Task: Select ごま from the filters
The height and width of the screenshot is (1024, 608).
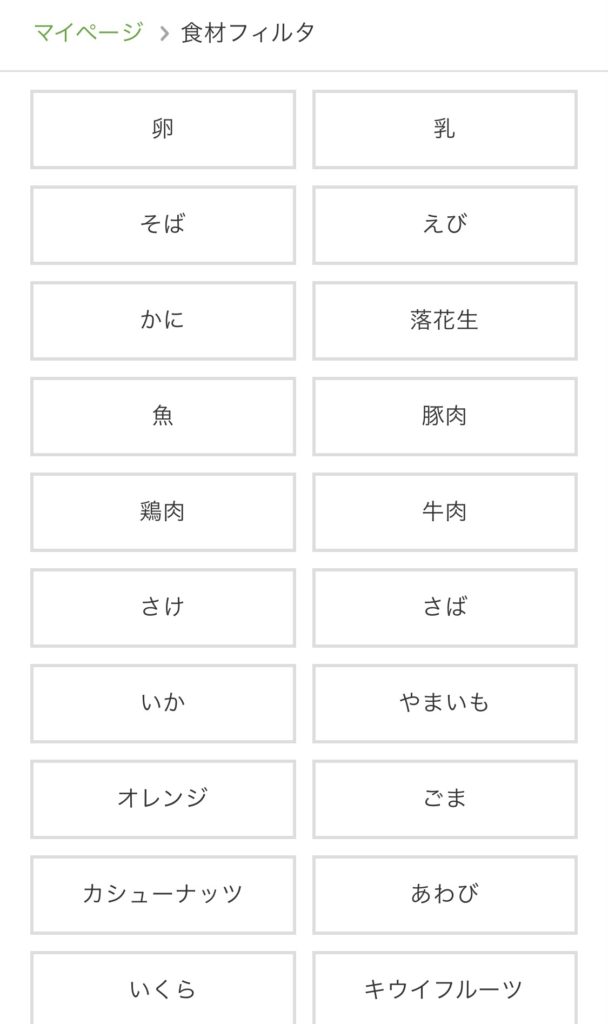Action: tap(445, 799)
